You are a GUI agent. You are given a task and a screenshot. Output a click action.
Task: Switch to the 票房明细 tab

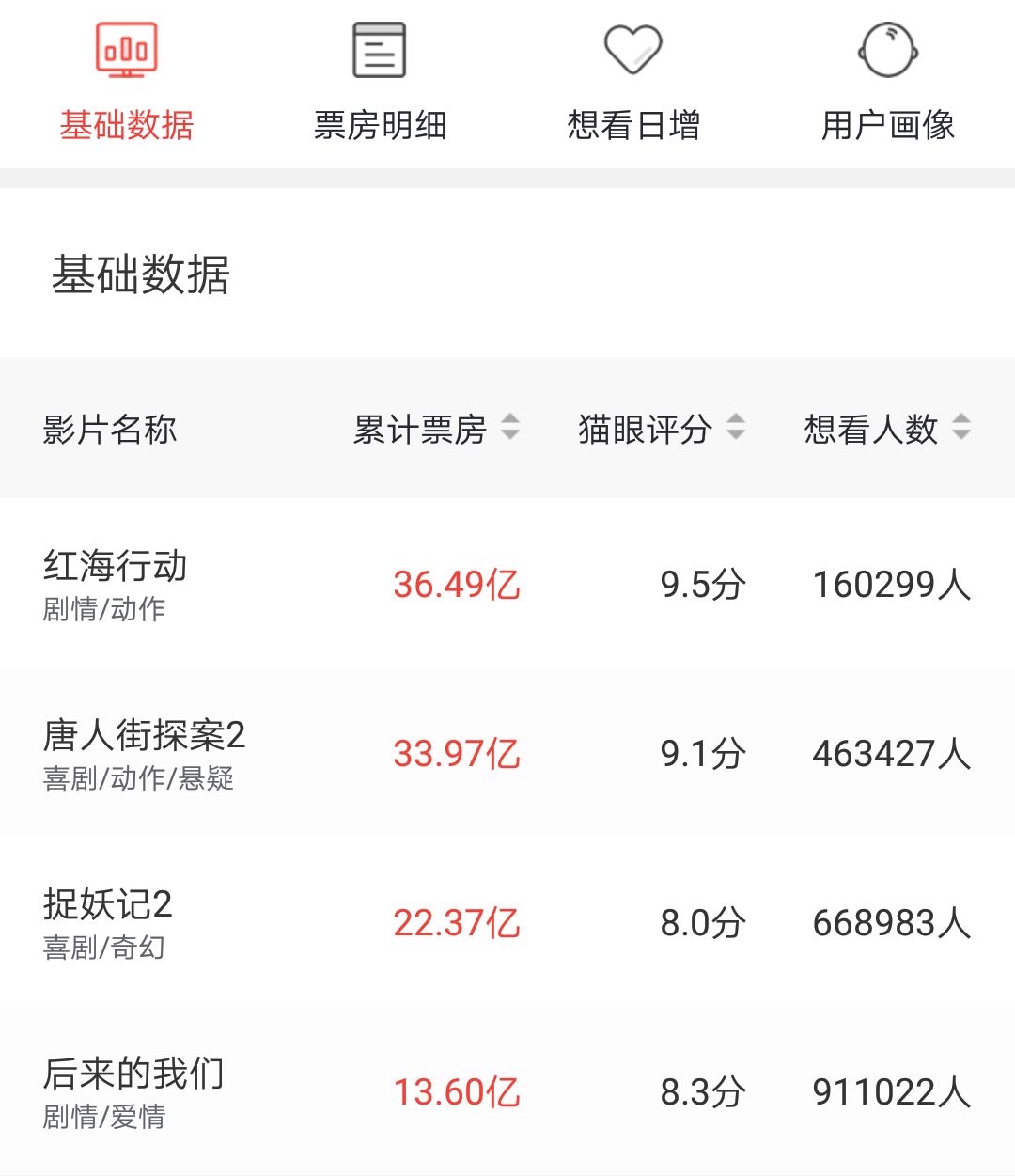pos(380,85)
